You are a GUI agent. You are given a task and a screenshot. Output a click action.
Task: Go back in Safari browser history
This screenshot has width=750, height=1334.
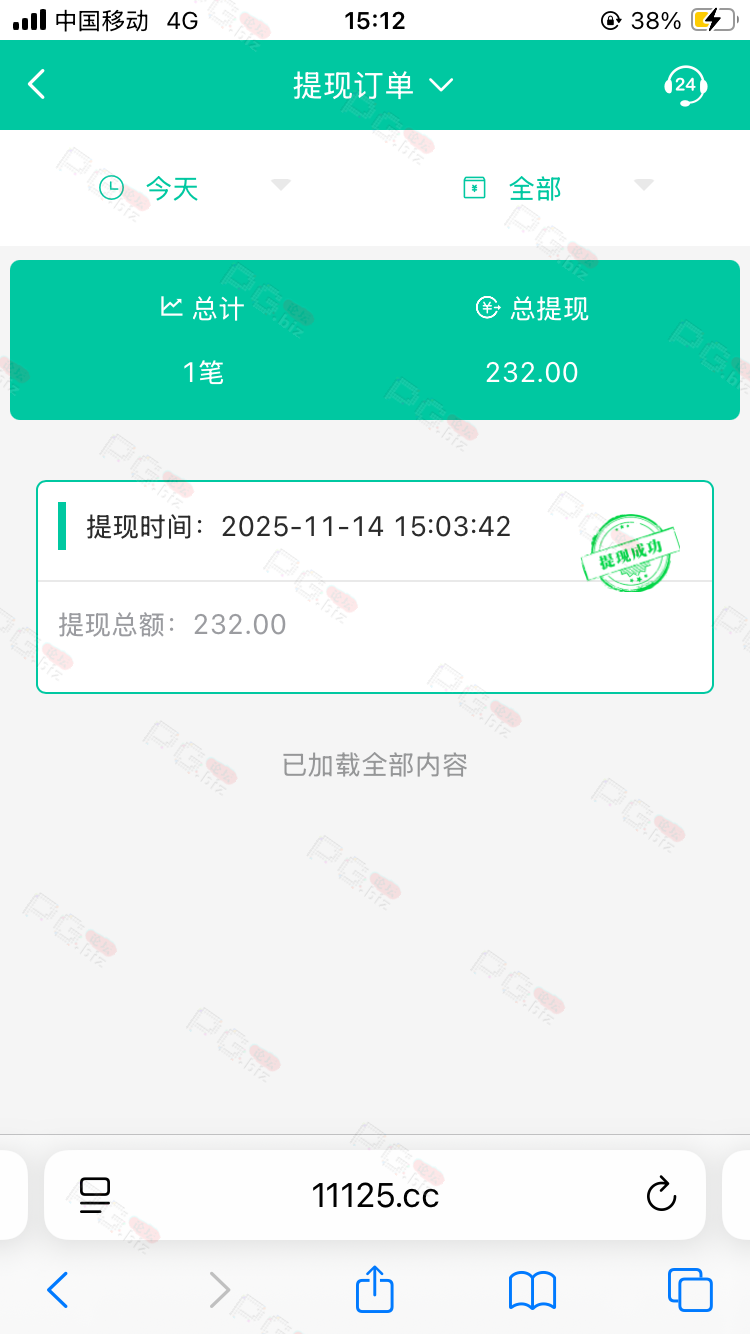coord(58,1290)
